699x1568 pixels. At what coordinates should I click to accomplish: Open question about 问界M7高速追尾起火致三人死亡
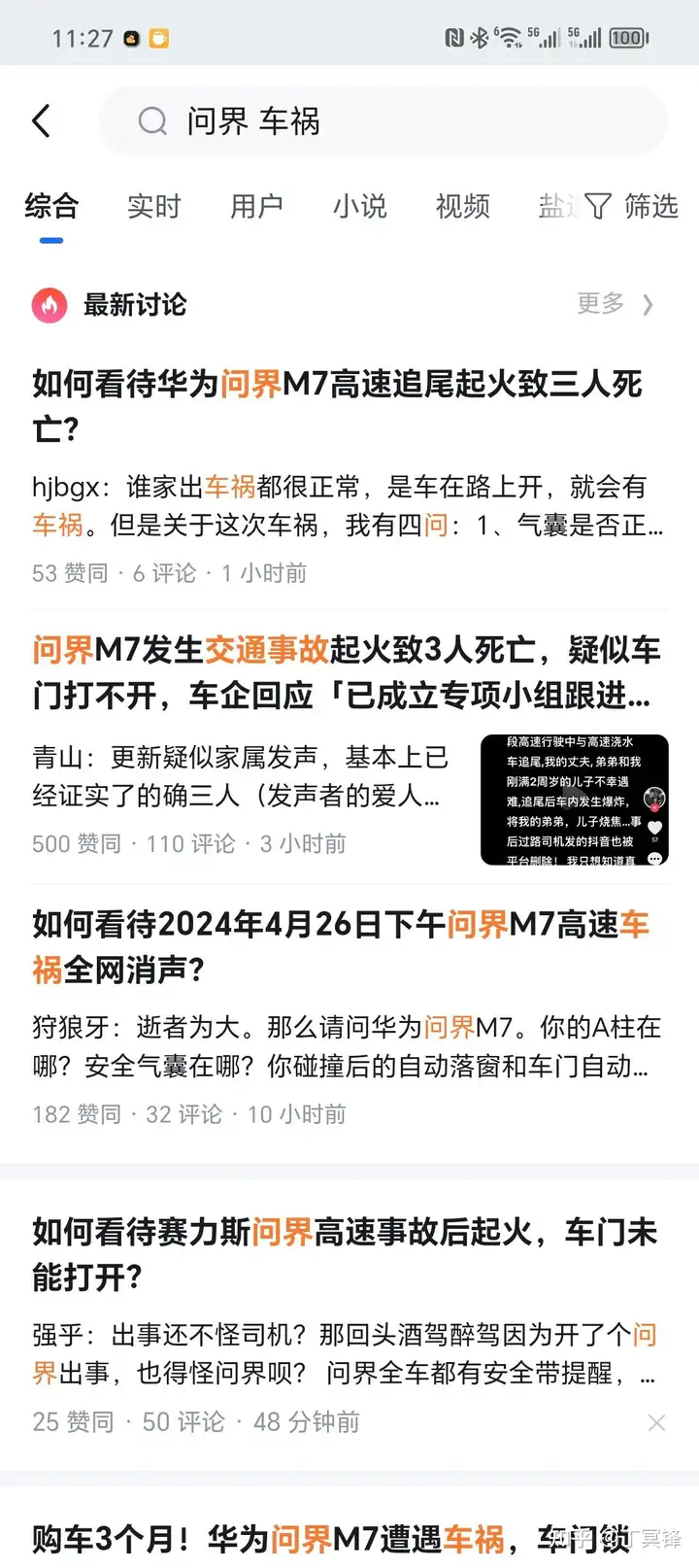point(338,406)
